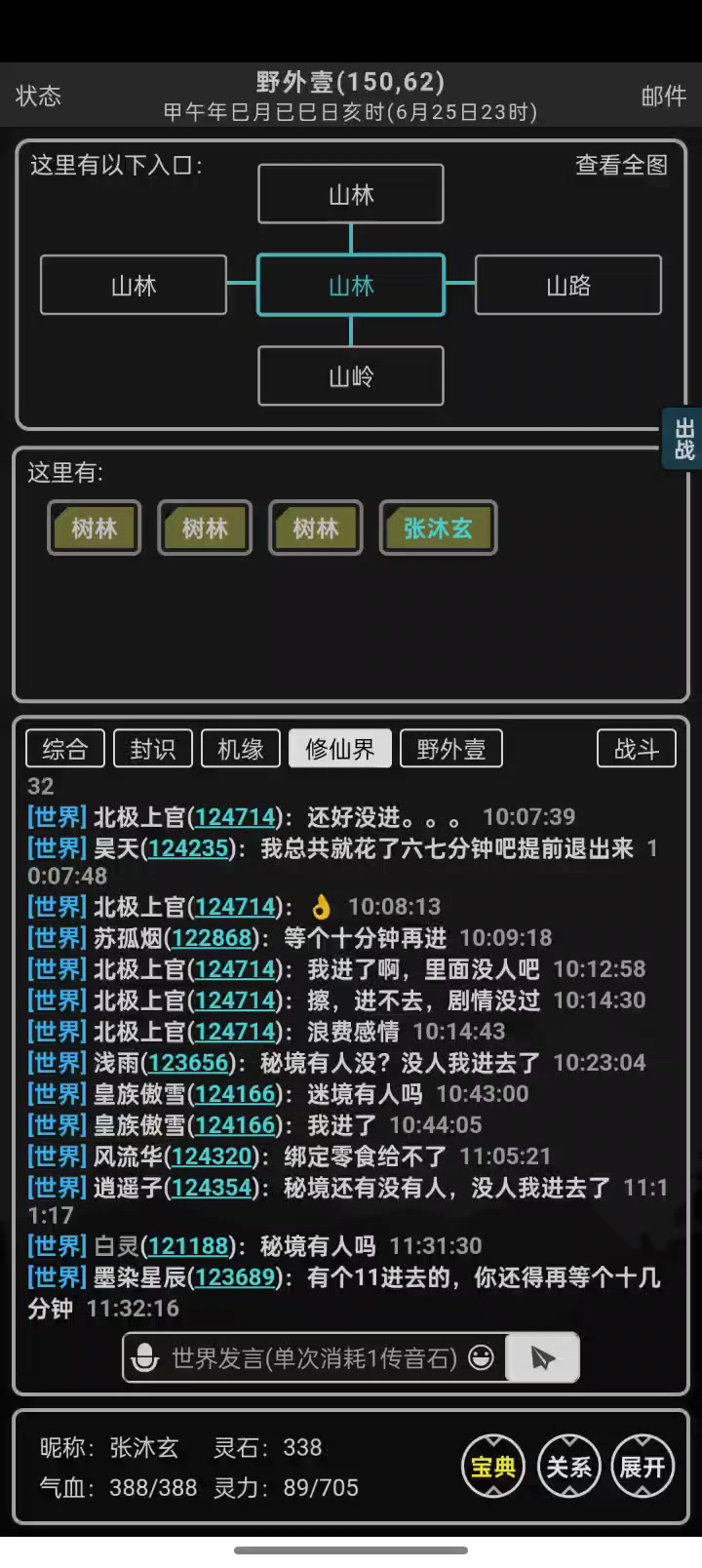This screenshot has width=702, height=1568.
Task: Switch to the 机缘 chat tab
Action: click(241, 749)
